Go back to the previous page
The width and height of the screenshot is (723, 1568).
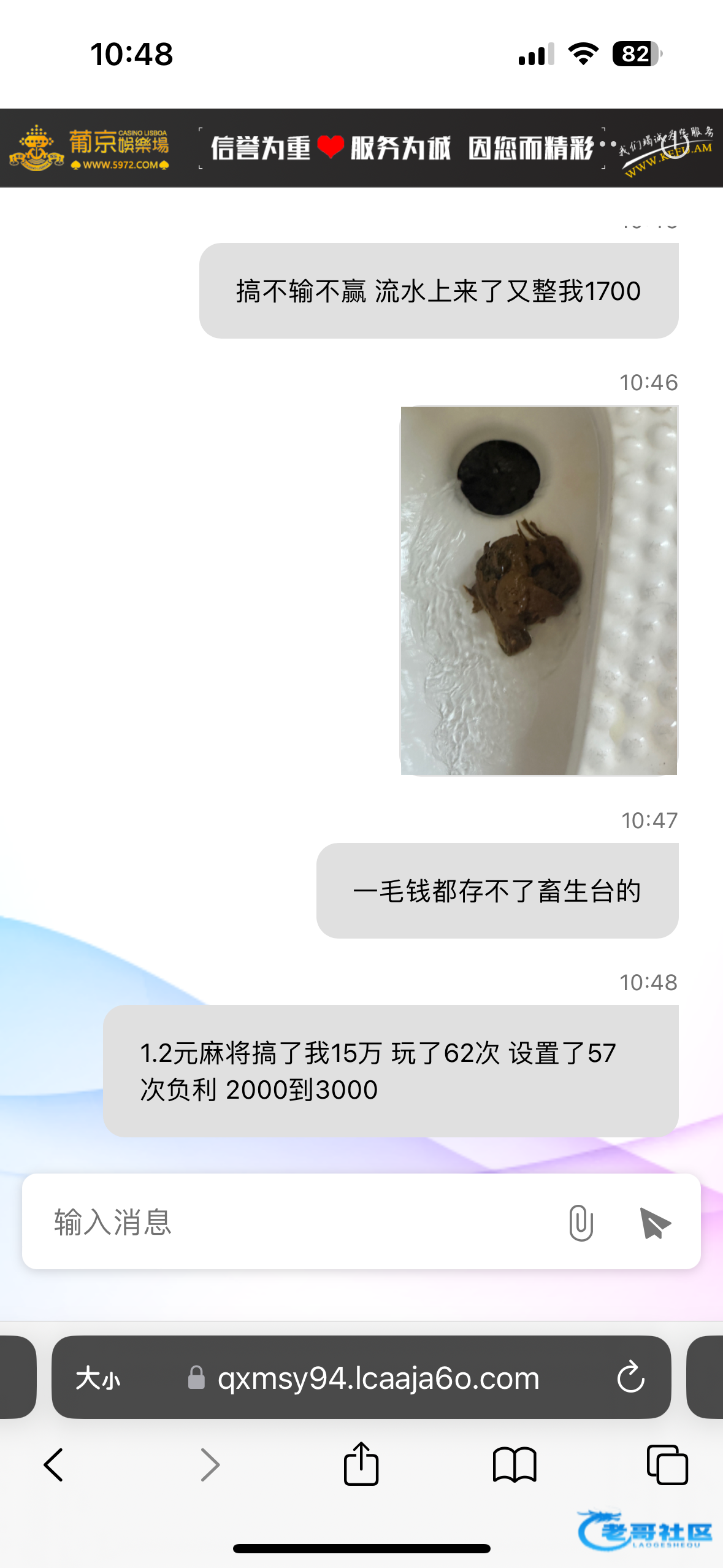point(54,1465)
